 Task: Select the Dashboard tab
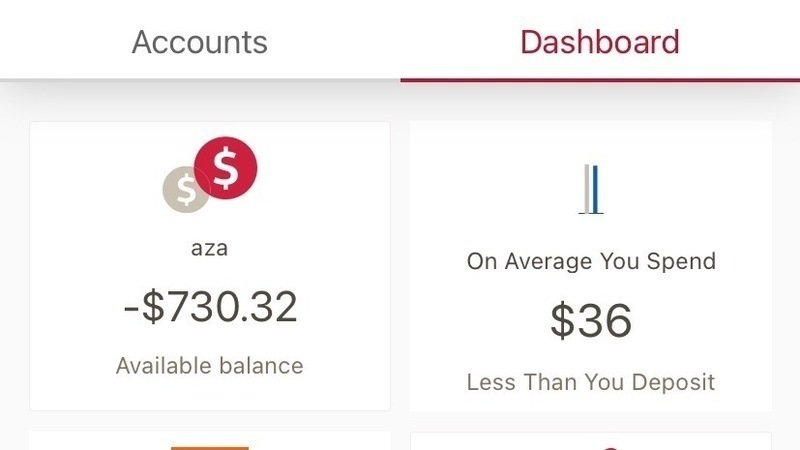[600, 42]
